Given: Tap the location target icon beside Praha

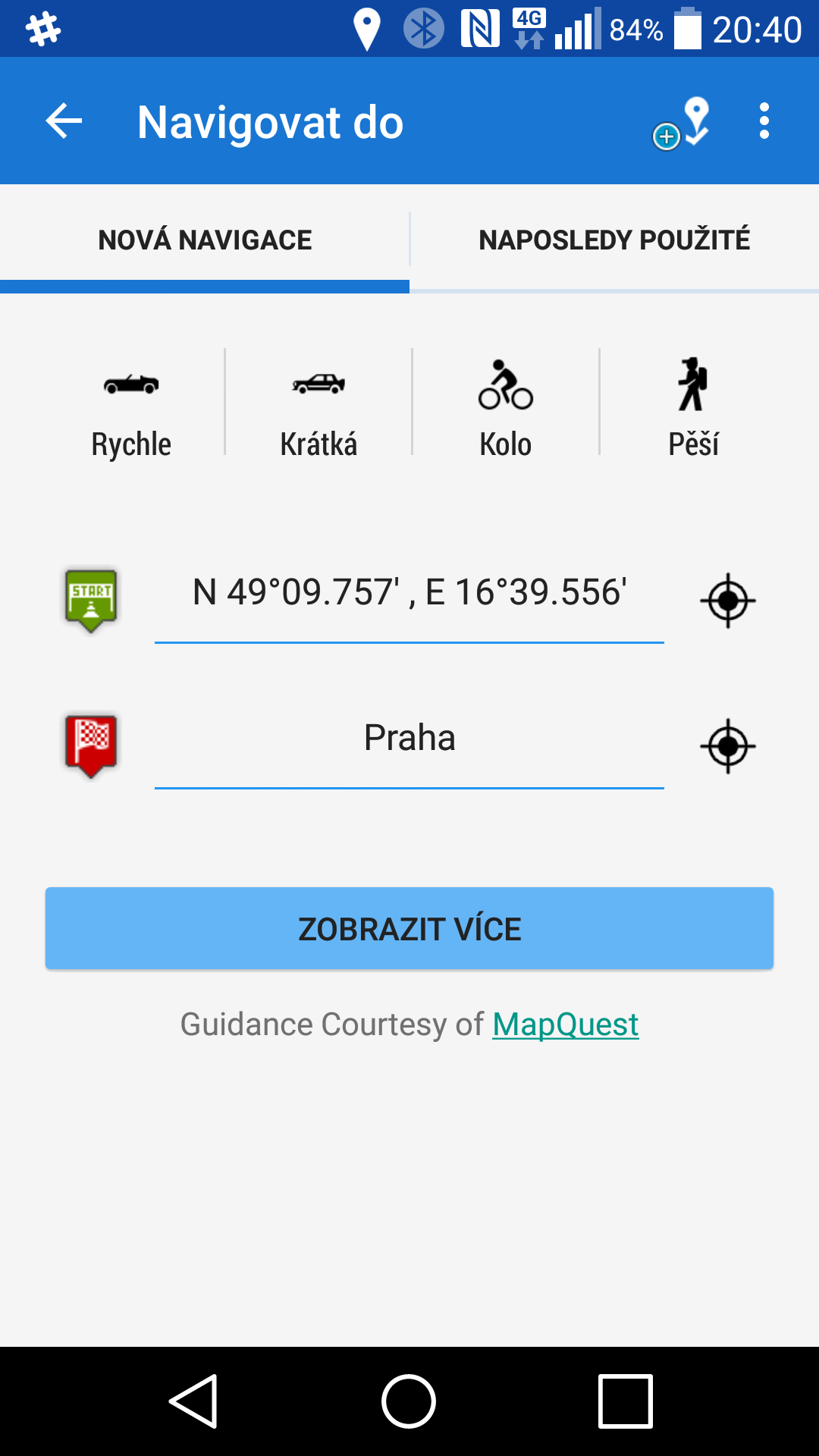Looking at the screenshot, I should point(728,746).
